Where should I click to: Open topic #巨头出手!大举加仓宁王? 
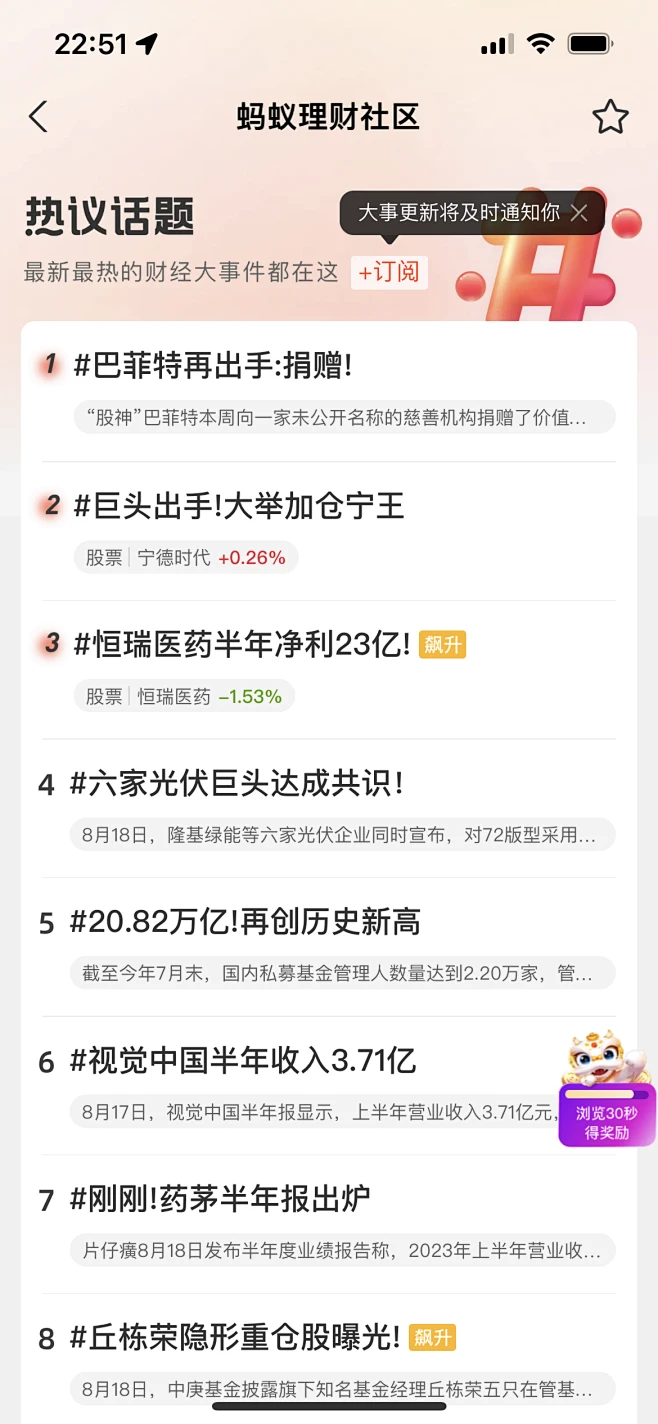[239, 506]
